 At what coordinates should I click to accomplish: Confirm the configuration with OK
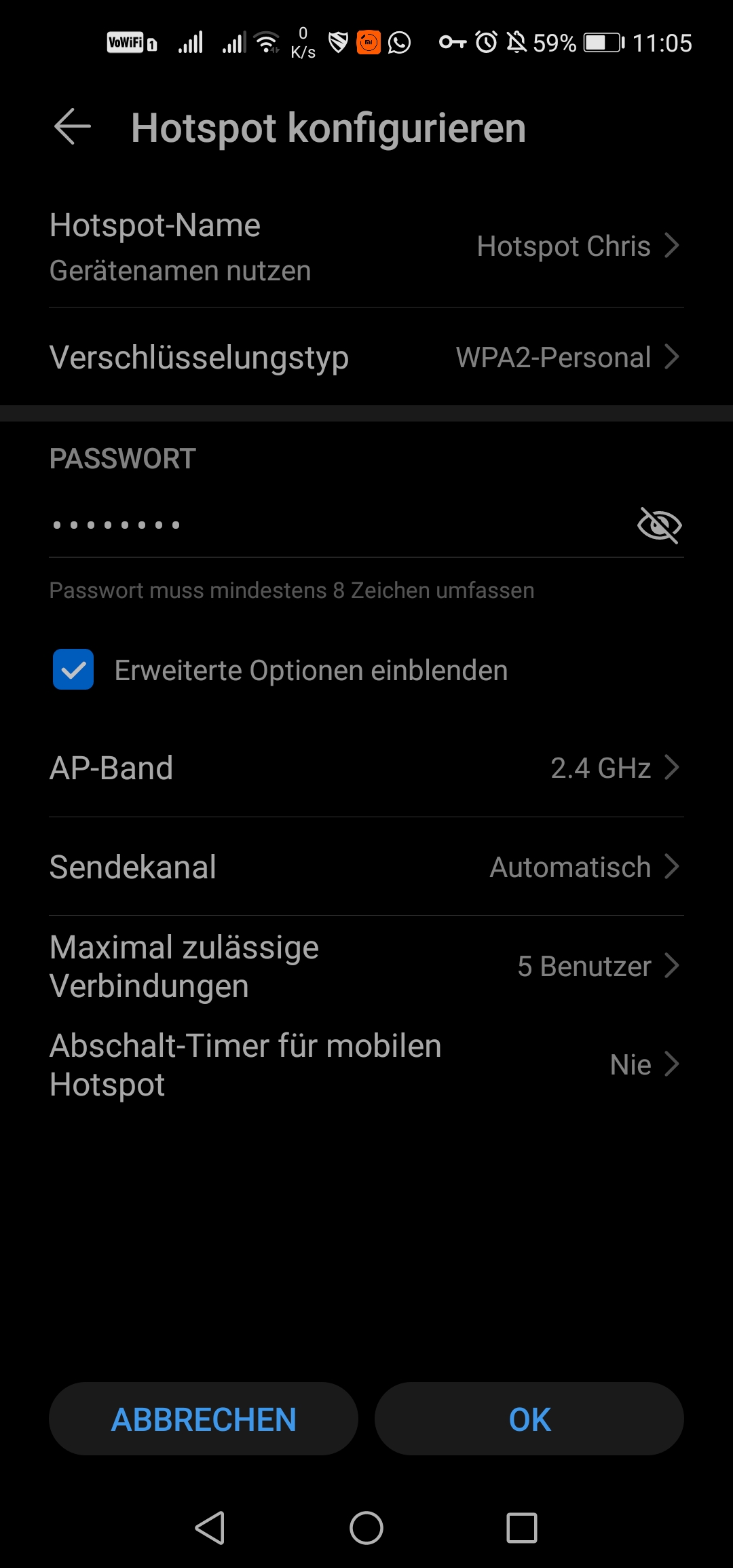pyautogui.click(x=529, y=1419)
